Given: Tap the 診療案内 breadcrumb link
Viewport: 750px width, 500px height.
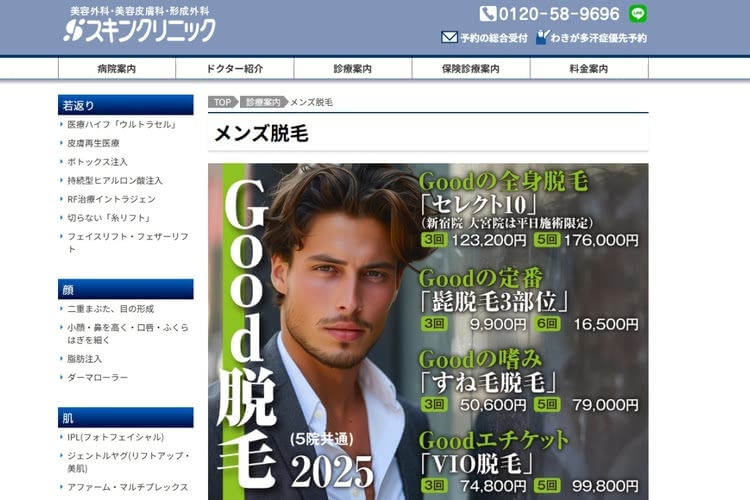Looking at the screenshot, I should [x=263, y=102].
